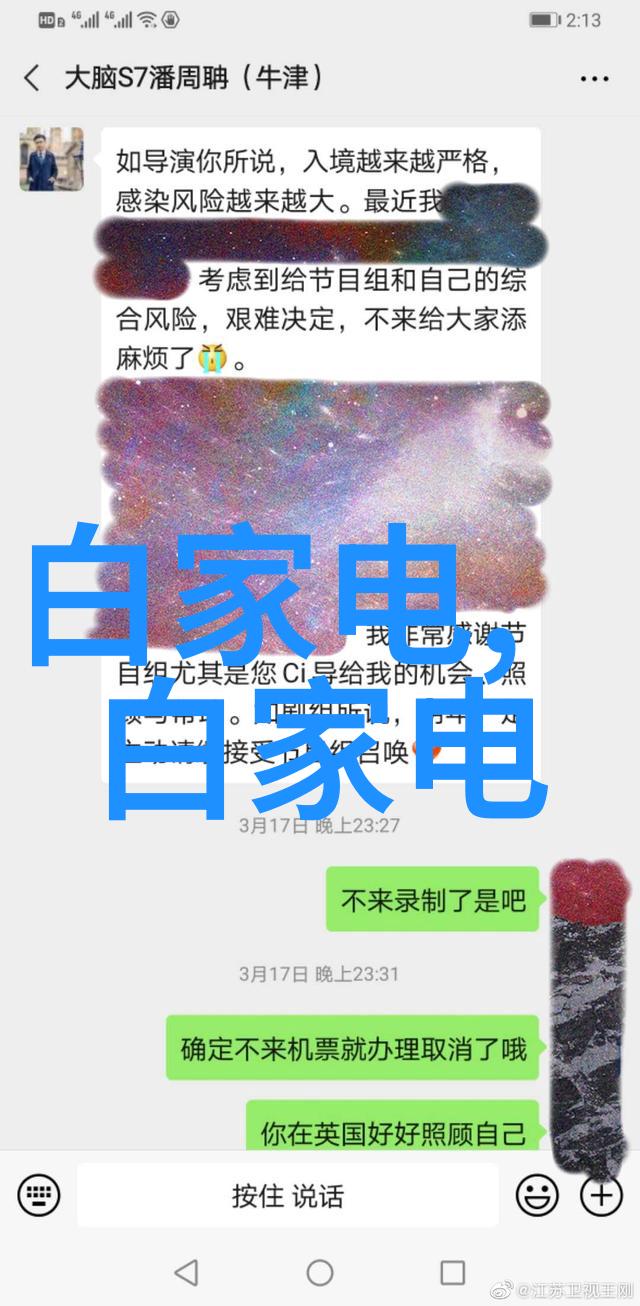
Task: Open the emoji sticker panel
Action: click(537, 1194)
